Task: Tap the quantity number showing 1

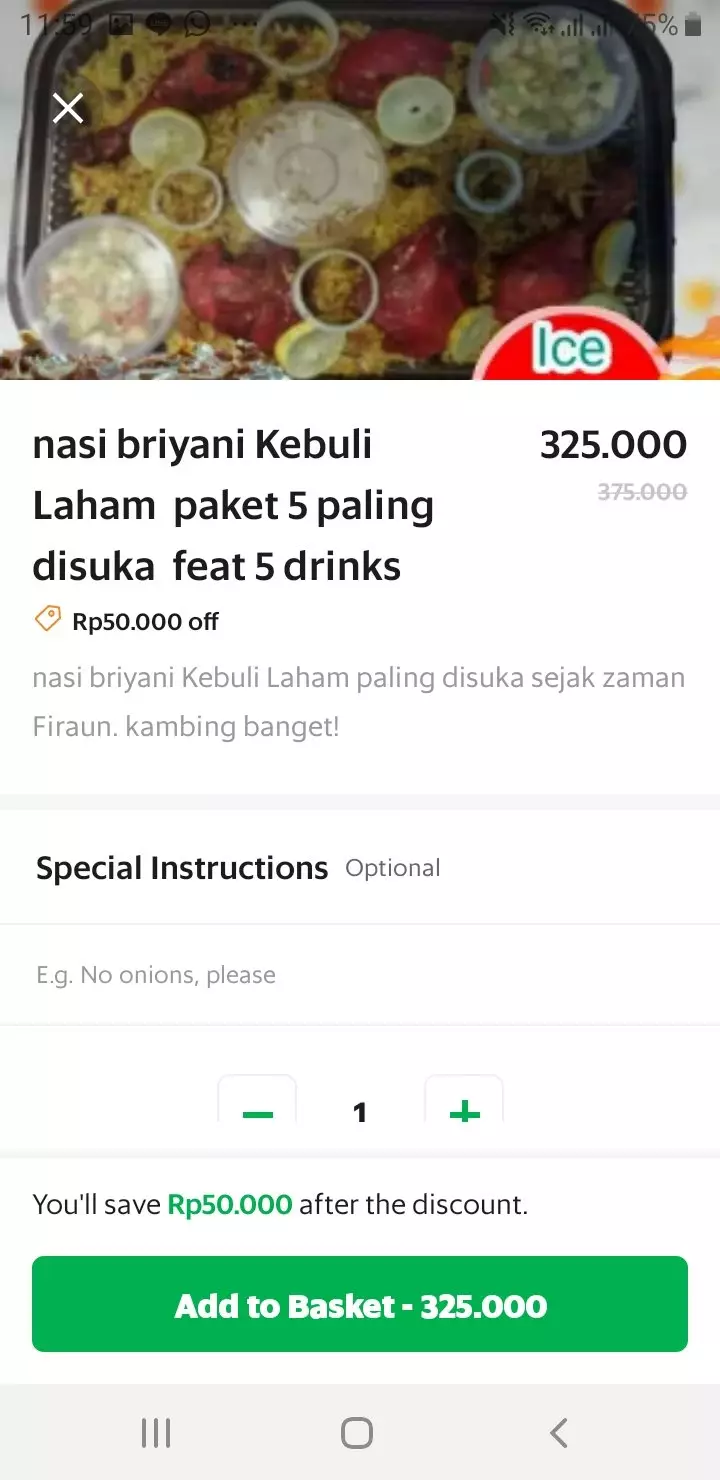Action: coord(360,1111)
